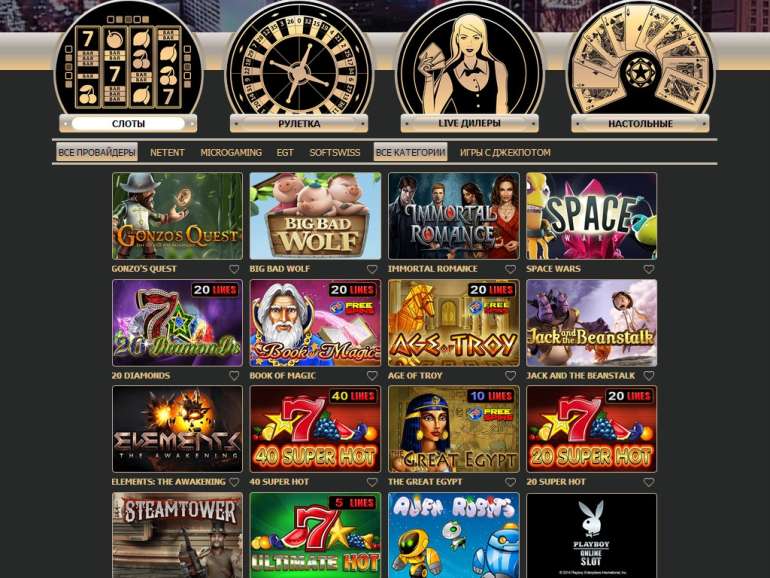Show Игры с джекпотом

[x=505, y=153]
